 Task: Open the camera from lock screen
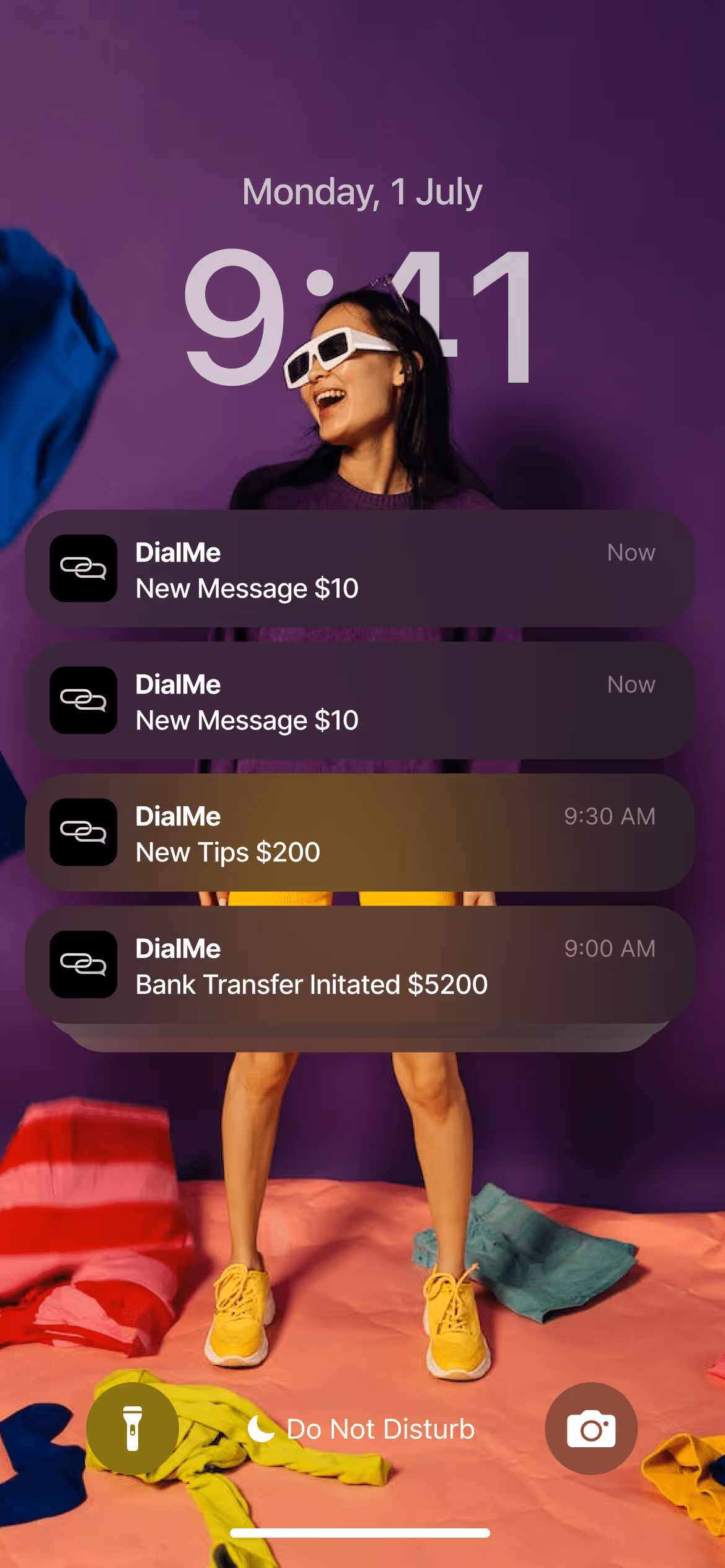[x=591, y=1428]
